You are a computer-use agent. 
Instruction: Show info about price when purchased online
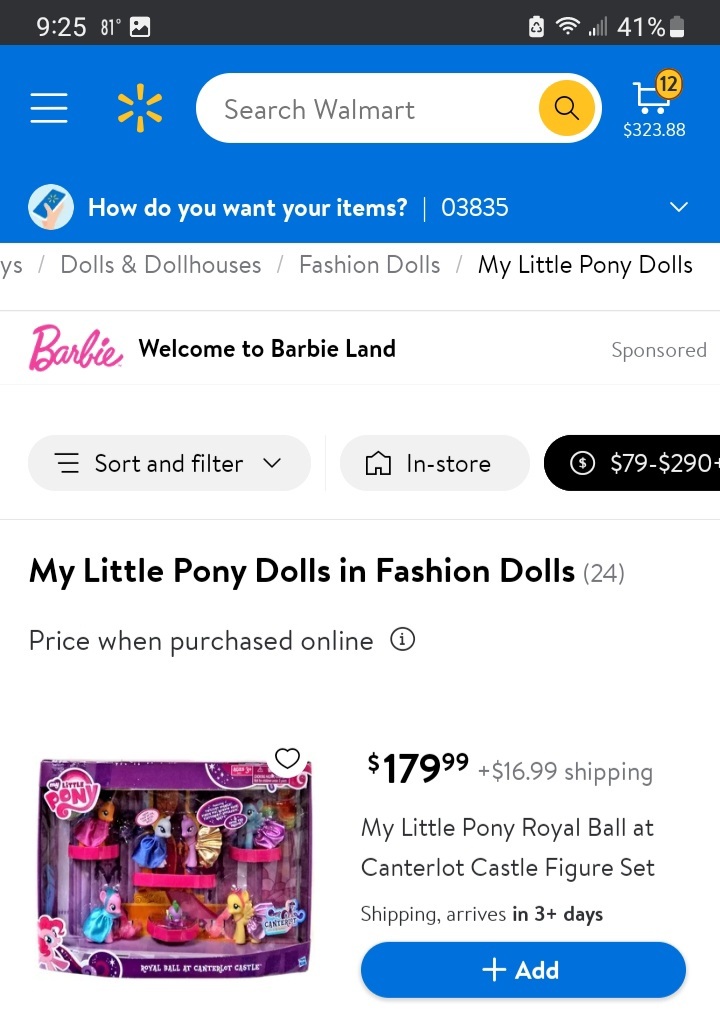pos(402,640)
